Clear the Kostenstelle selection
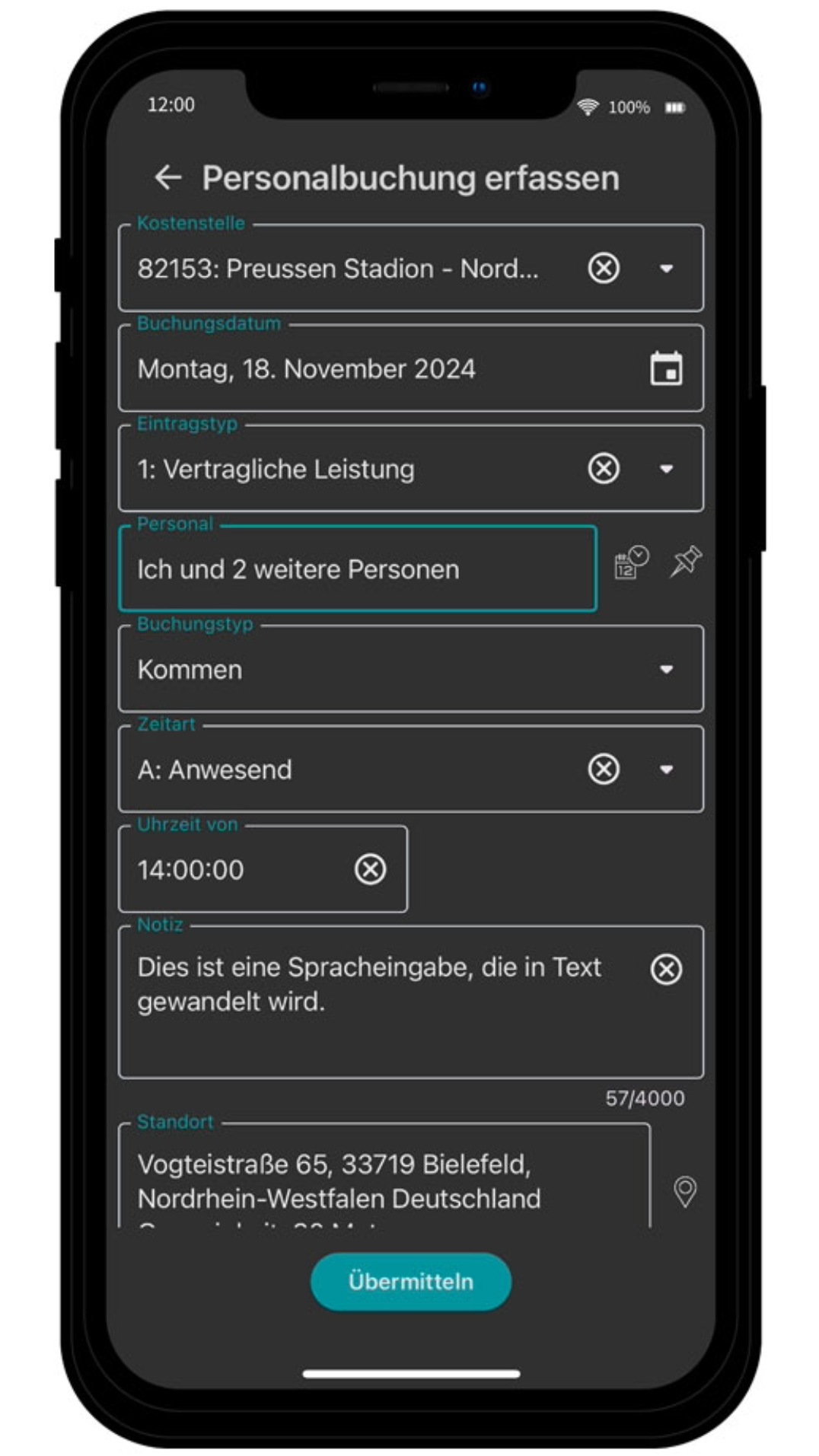 point(604,269)
